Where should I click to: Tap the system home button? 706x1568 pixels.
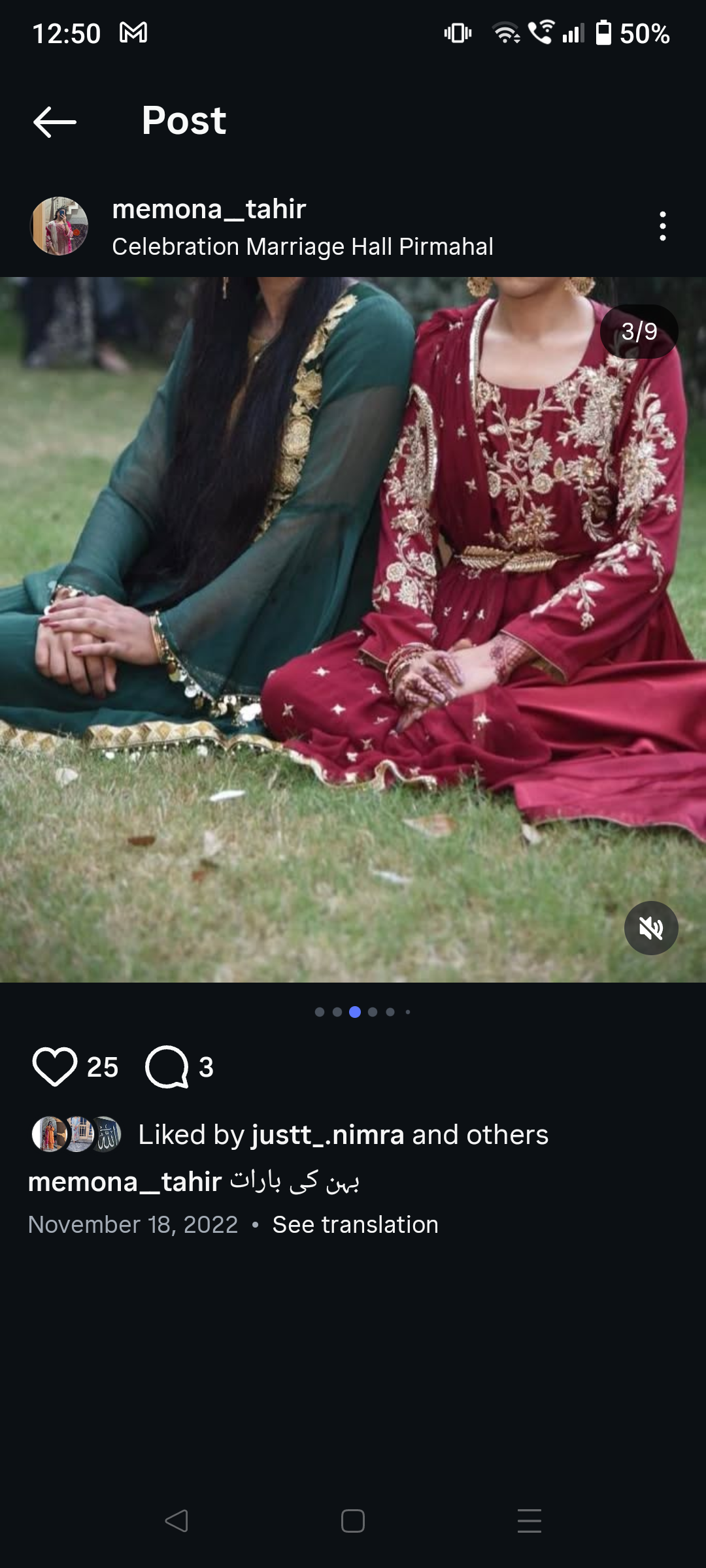pyautogui.click(x=353, y=1521)
